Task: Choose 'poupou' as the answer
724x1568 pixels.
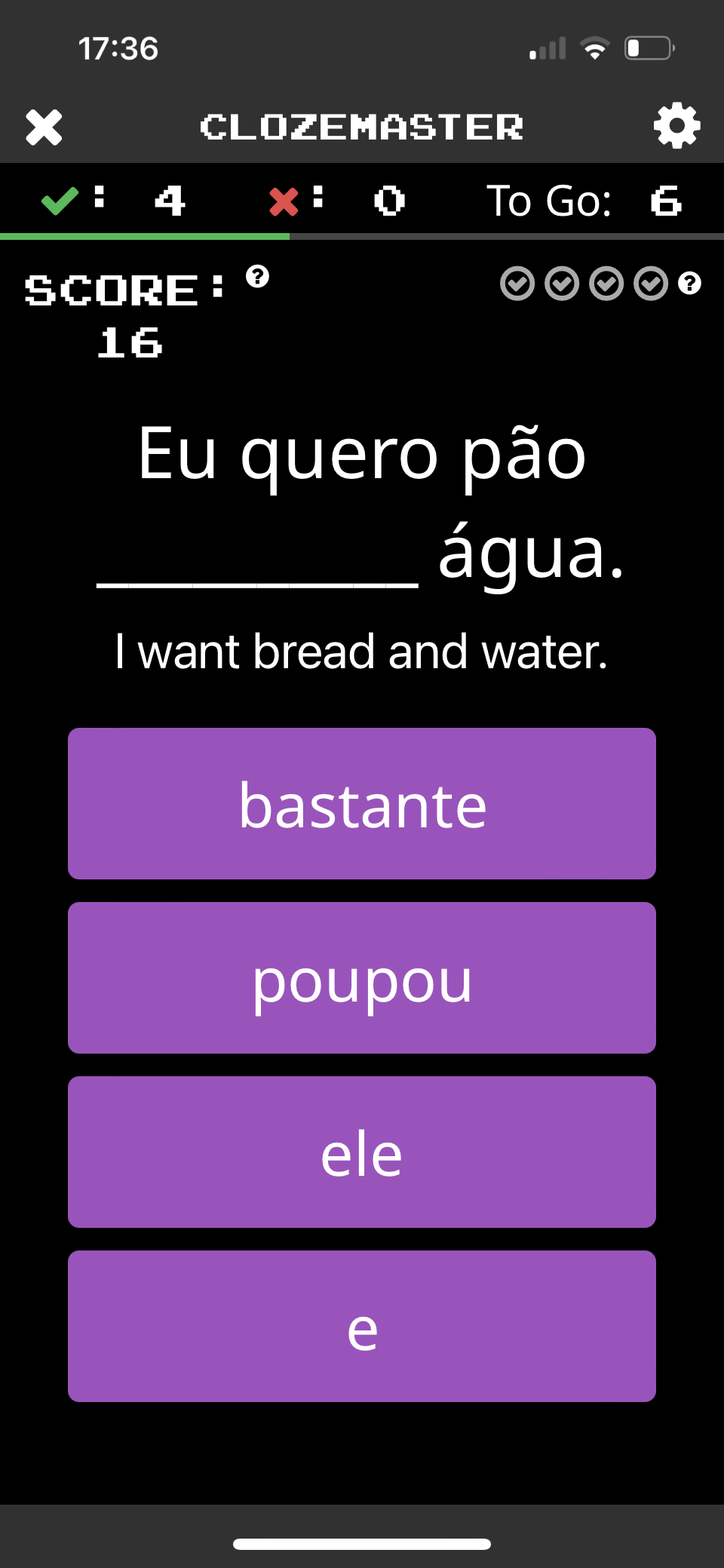Action: [362, 977]
